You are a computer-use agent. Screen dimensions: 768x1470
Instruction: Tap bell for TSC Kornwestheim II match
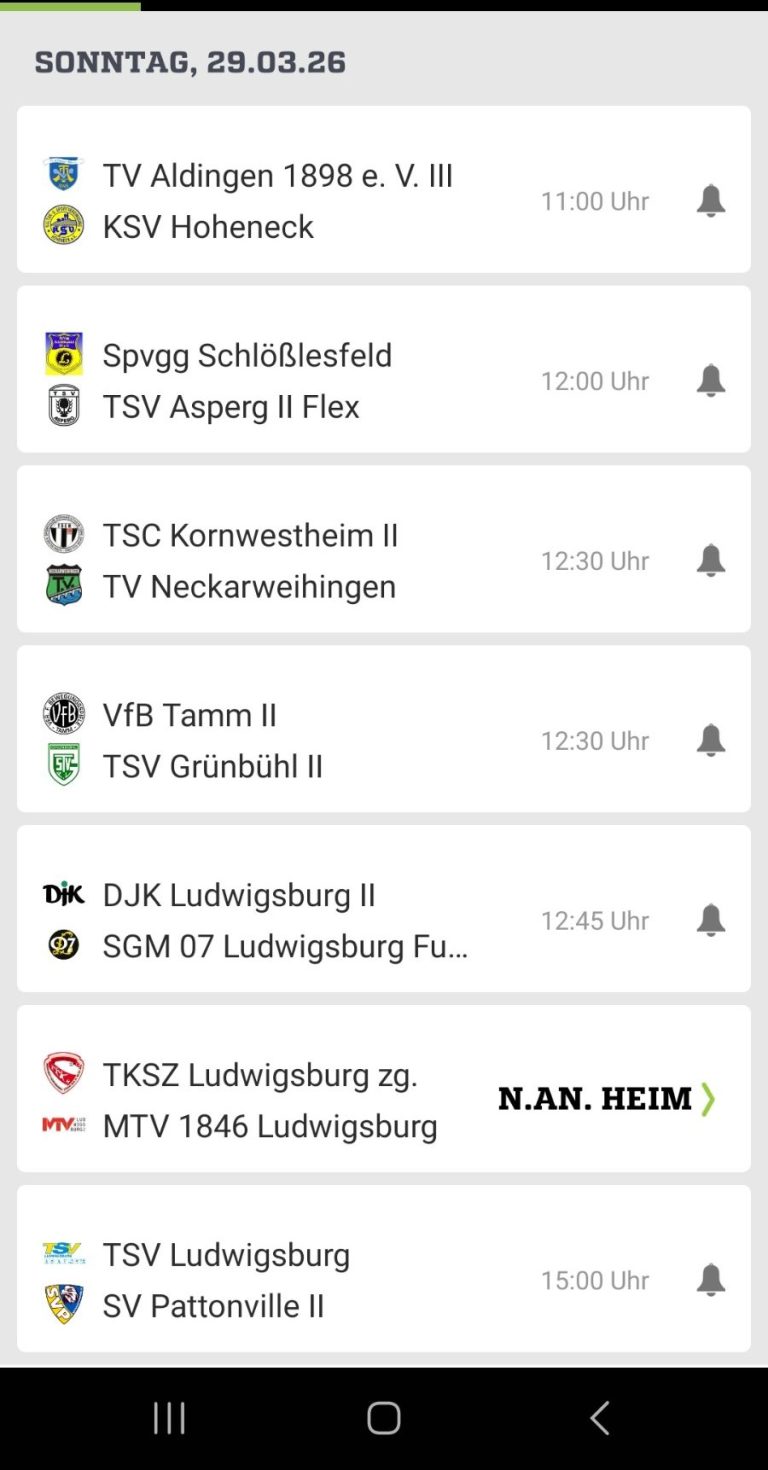pos(710,561)
